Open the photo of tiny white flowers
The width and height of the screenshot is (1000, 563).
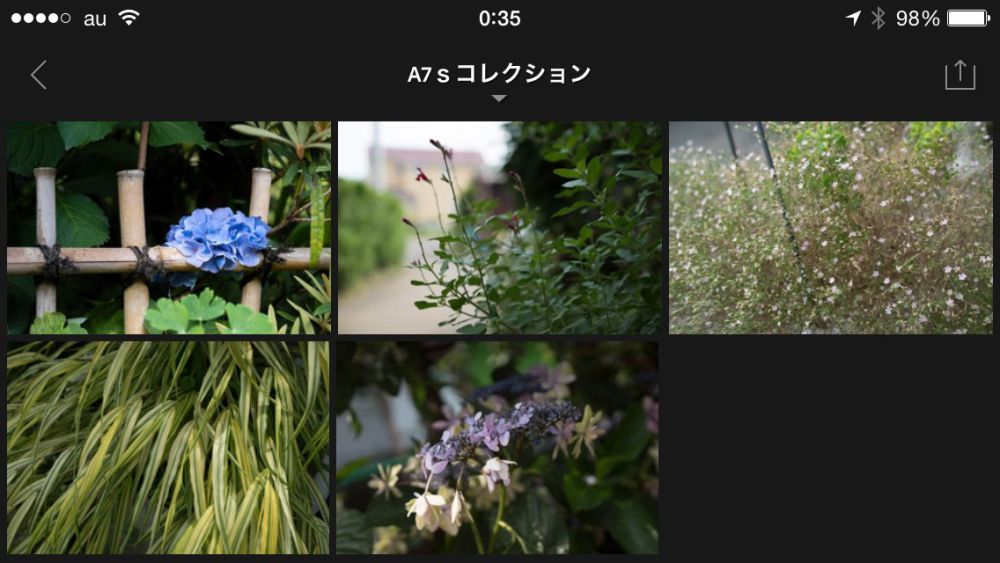pos(830,228)
